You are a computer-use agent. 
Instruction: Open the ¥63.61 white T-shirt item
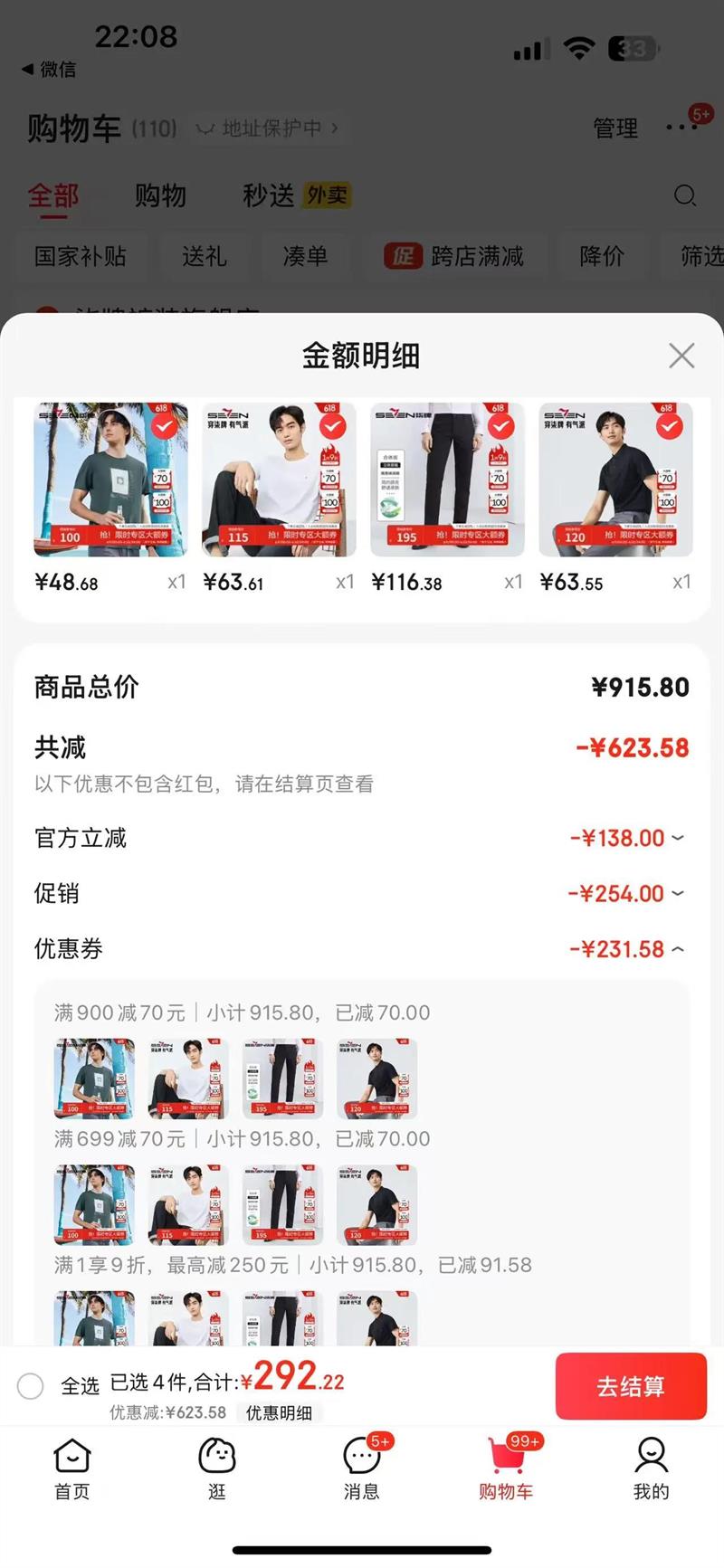coord(279,480)
